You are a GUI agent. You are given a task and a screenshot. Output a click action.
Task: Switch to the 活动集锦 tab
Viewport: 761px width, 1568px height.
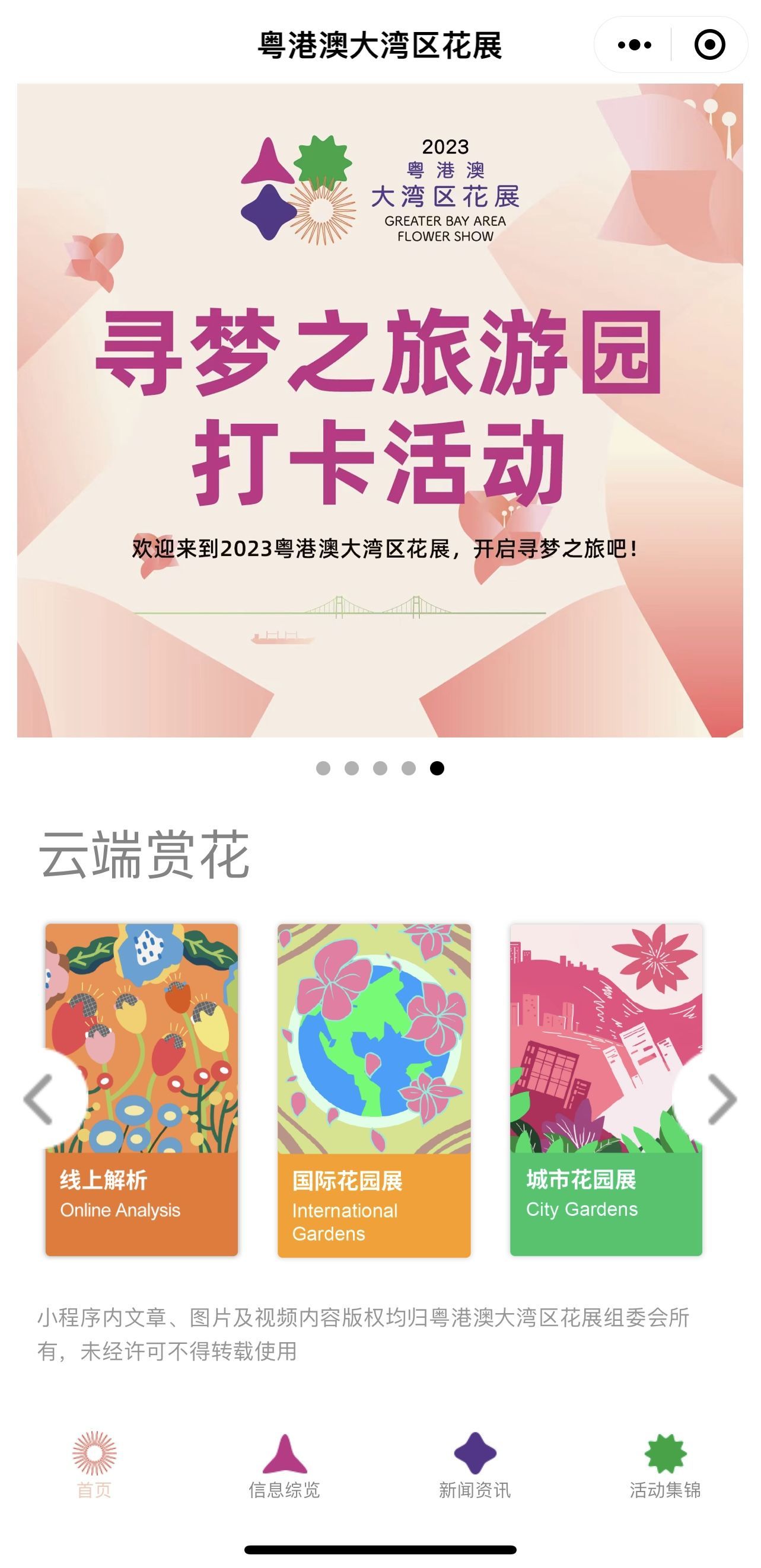tap(665, 1464)
